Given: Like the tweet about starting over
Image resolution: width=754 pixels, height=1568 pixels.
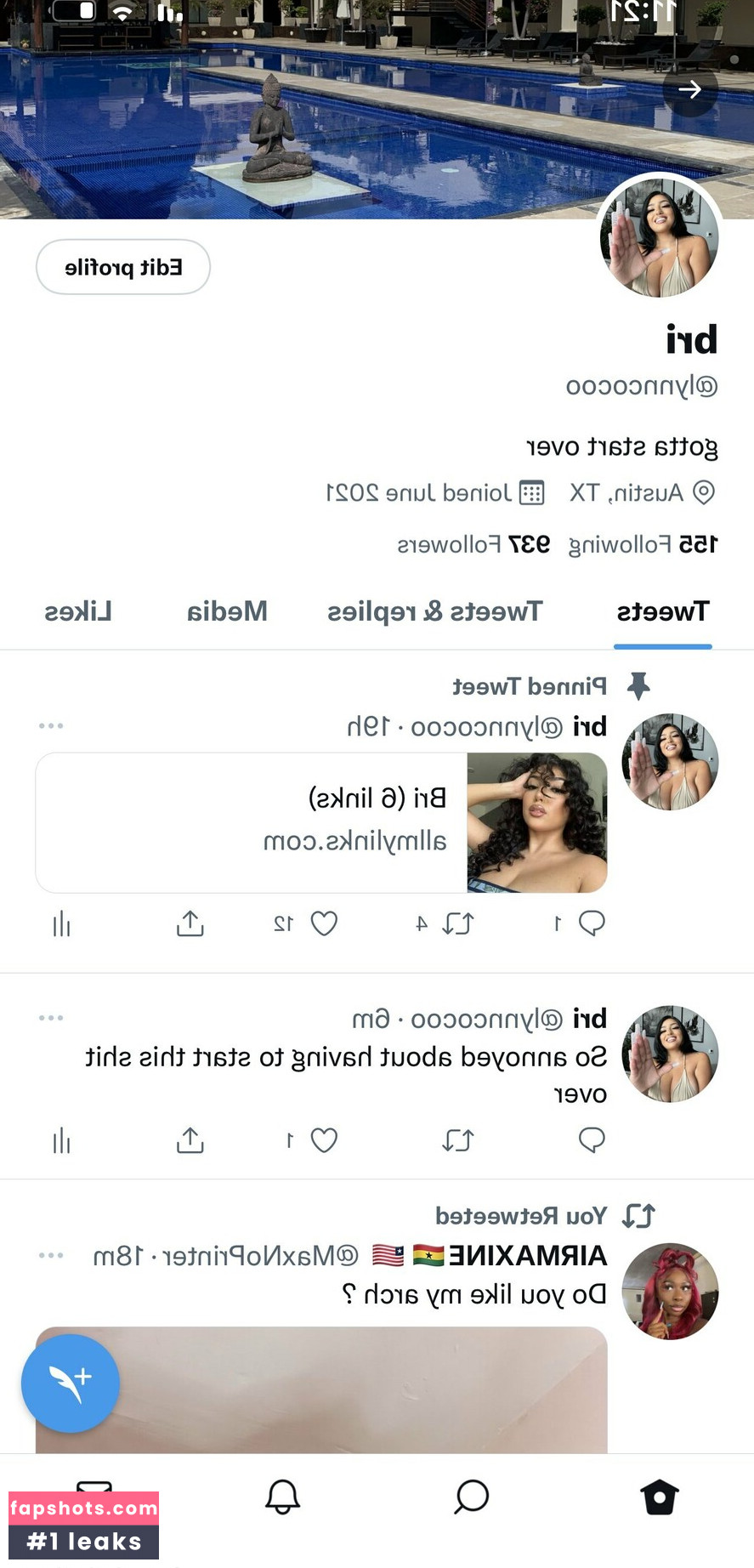Looking at the screenshot, I should click(324, 1140).
